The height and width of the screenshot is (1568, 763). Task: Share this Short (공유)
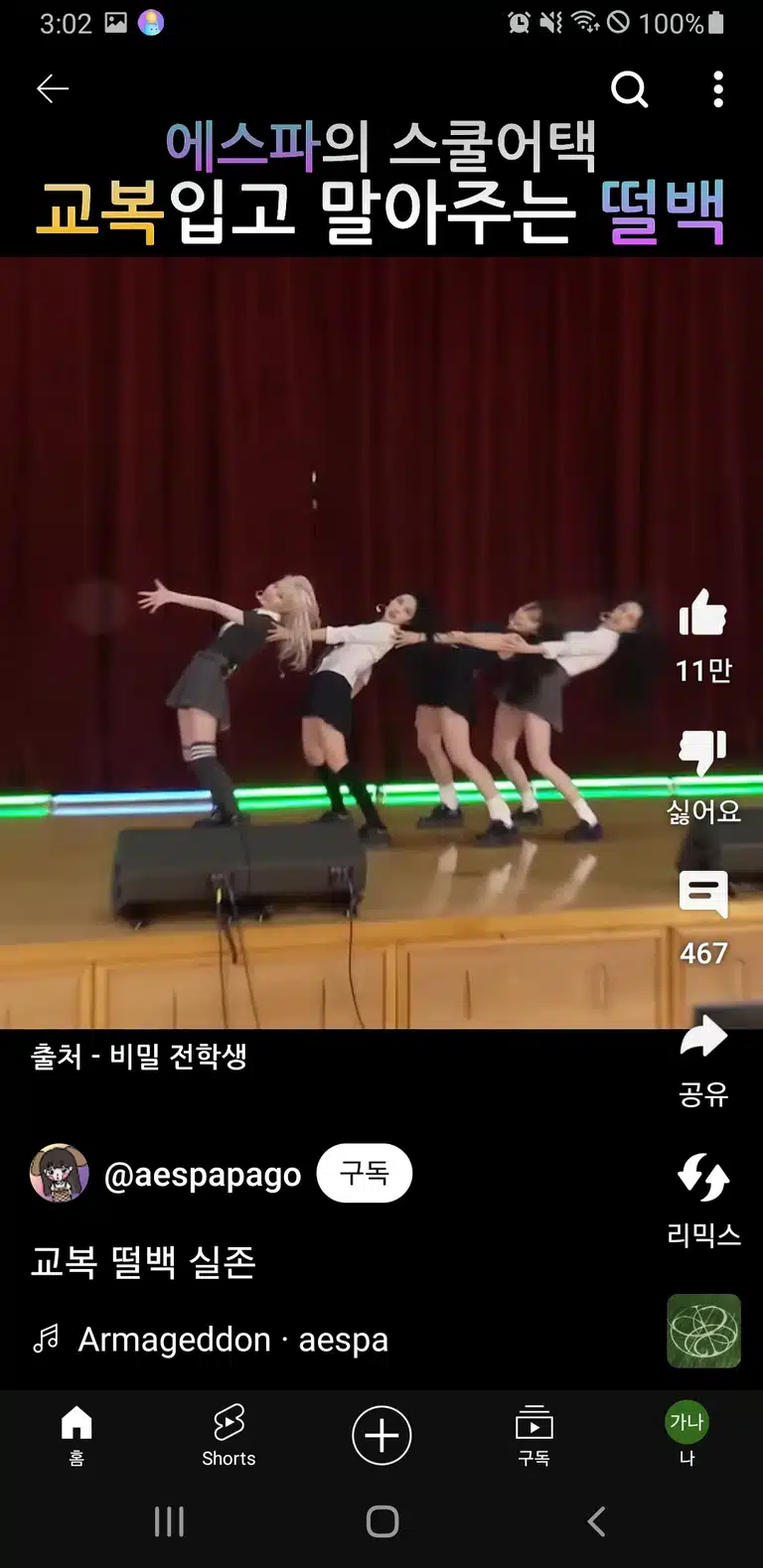[x=703, y=1036]
